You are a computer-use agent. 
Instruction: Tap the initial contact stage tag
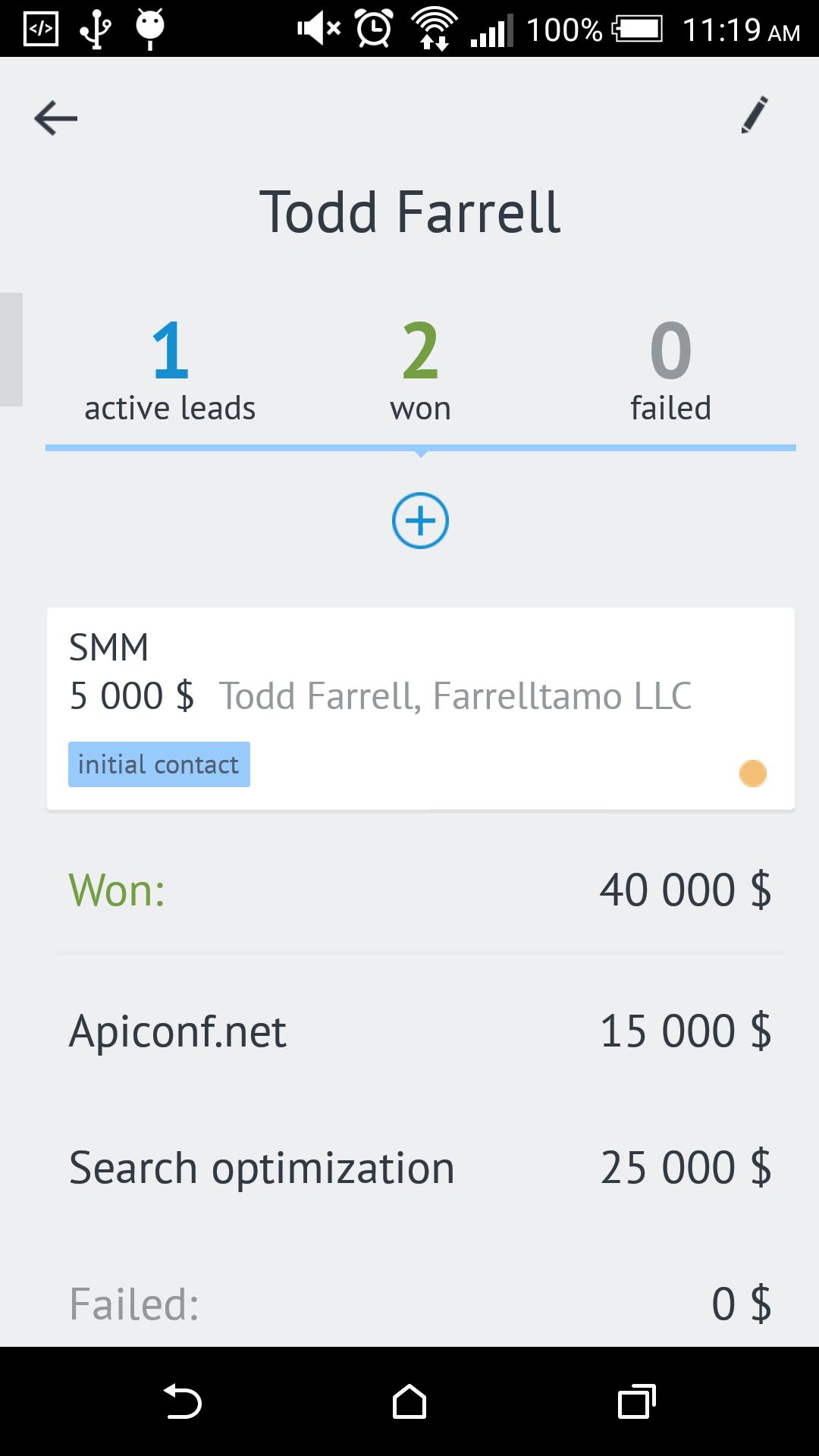158,764
